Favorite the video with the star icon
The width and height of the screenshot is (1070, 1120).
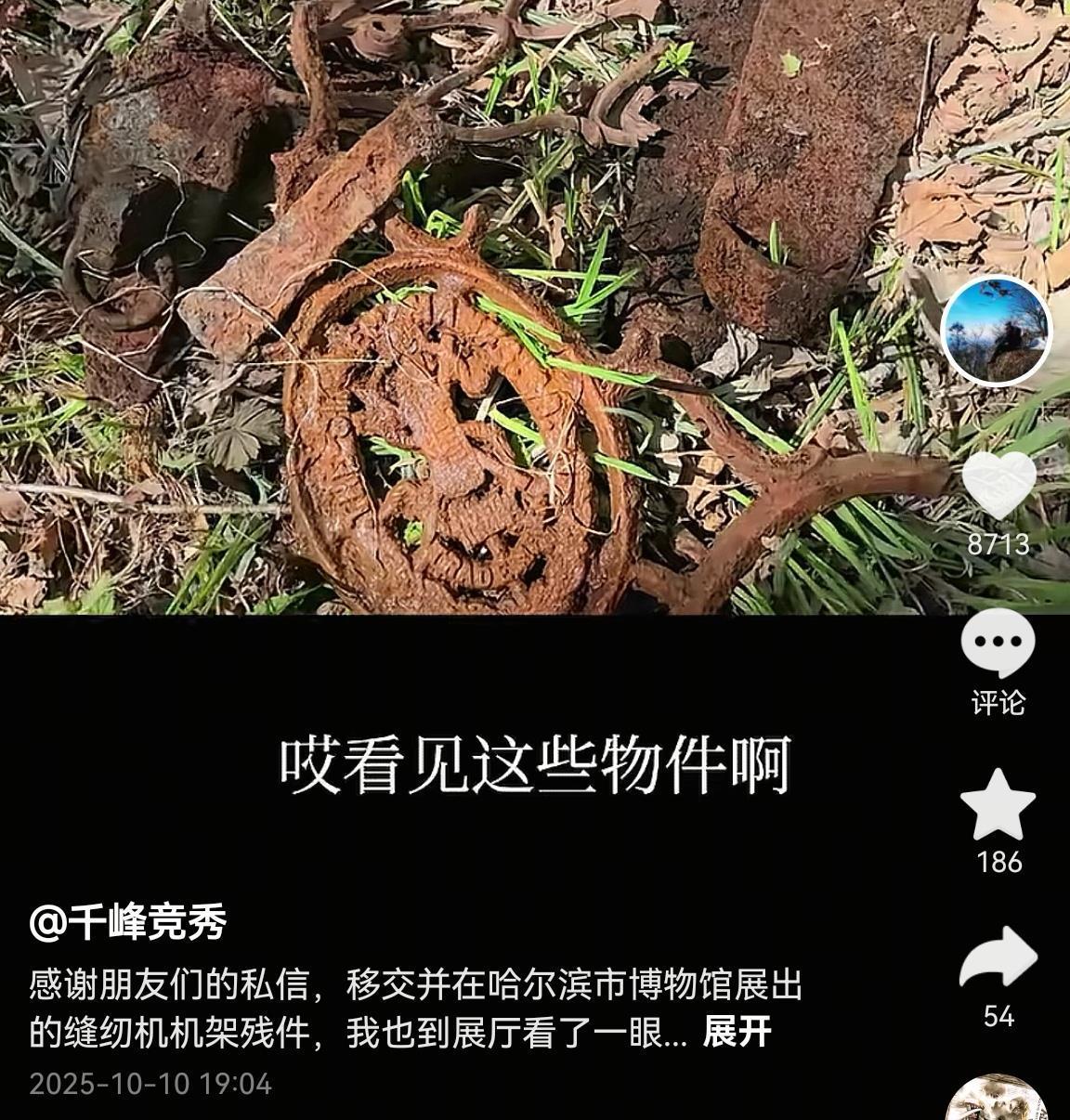(x=998, y=805)
